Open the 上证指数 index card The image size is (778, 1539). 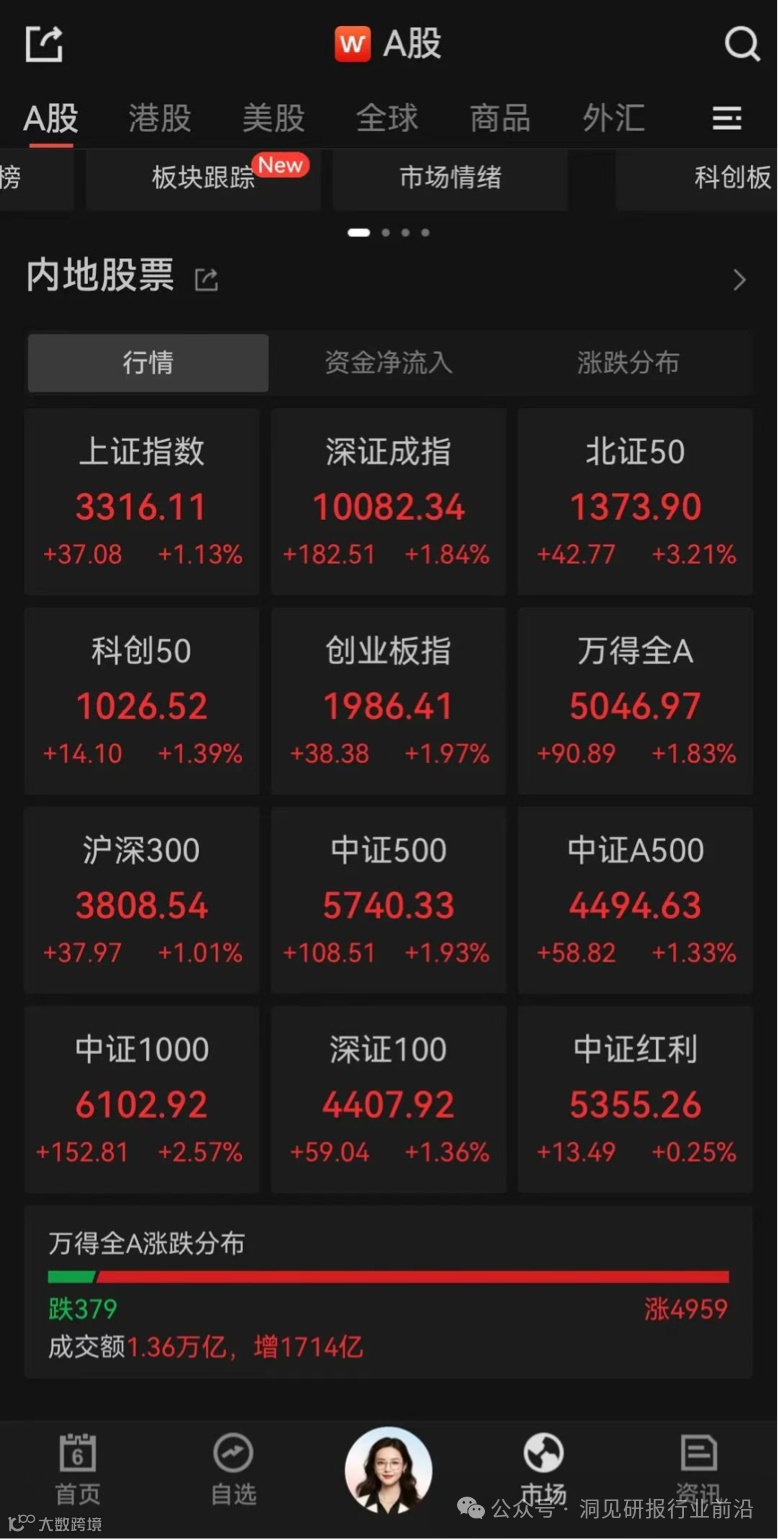[142, 501]
